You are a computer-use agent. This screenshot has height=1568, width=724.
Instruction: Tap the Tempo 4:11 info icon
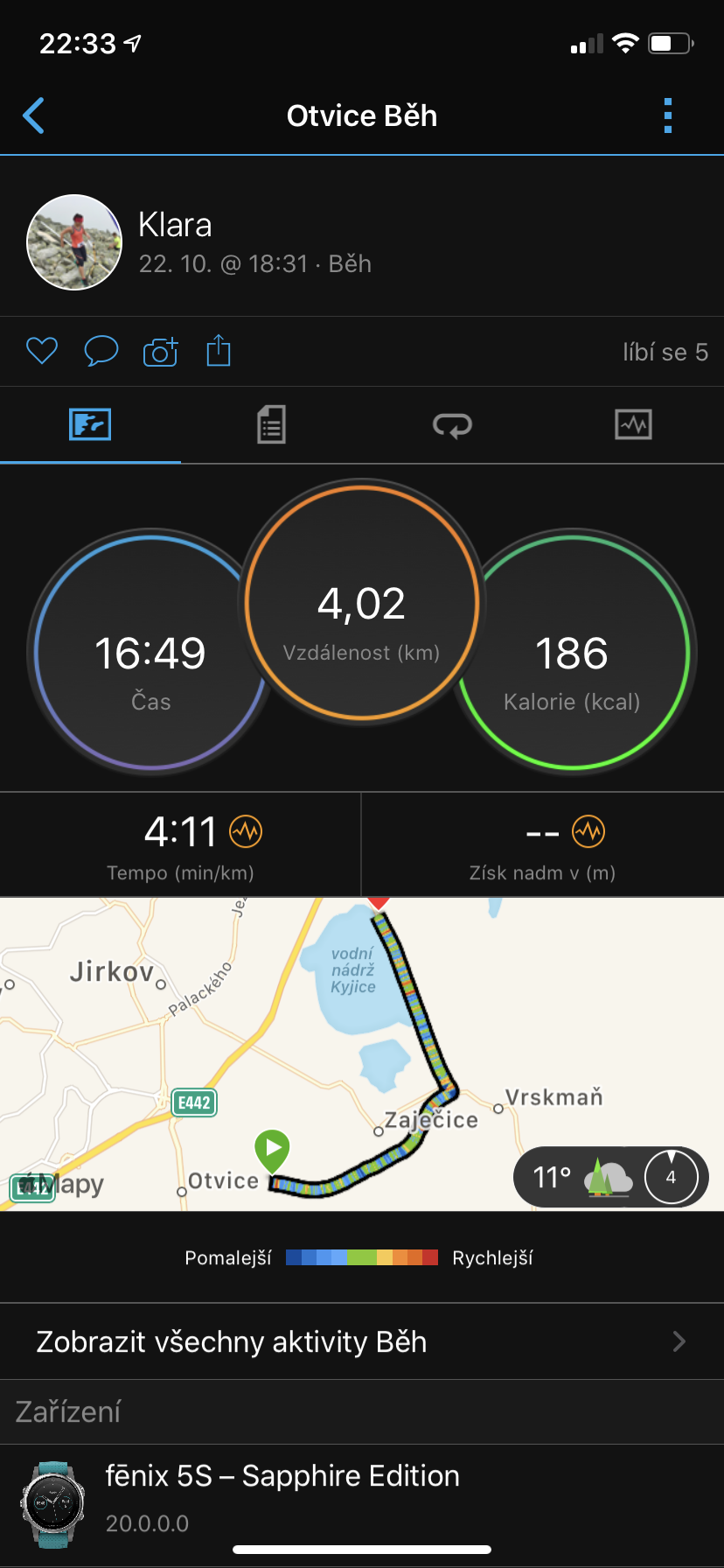coord(246,831)
